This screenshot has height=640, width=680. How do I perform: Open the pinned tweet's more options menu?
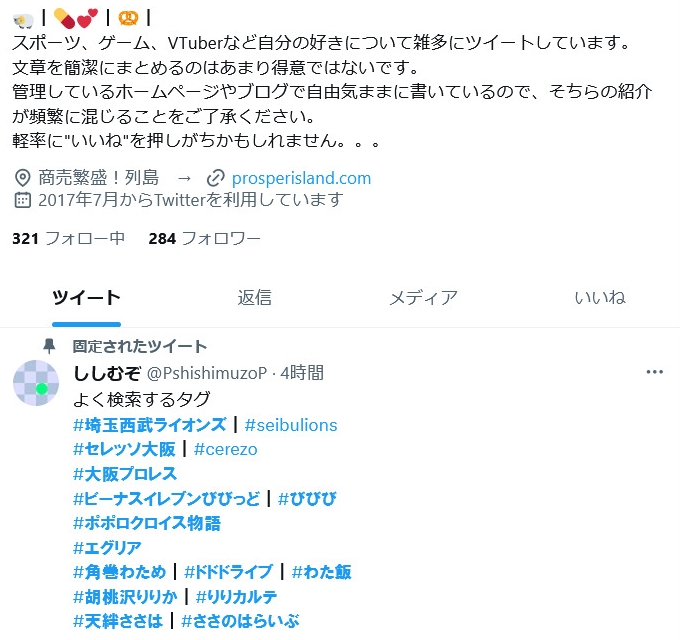(654, 372)
